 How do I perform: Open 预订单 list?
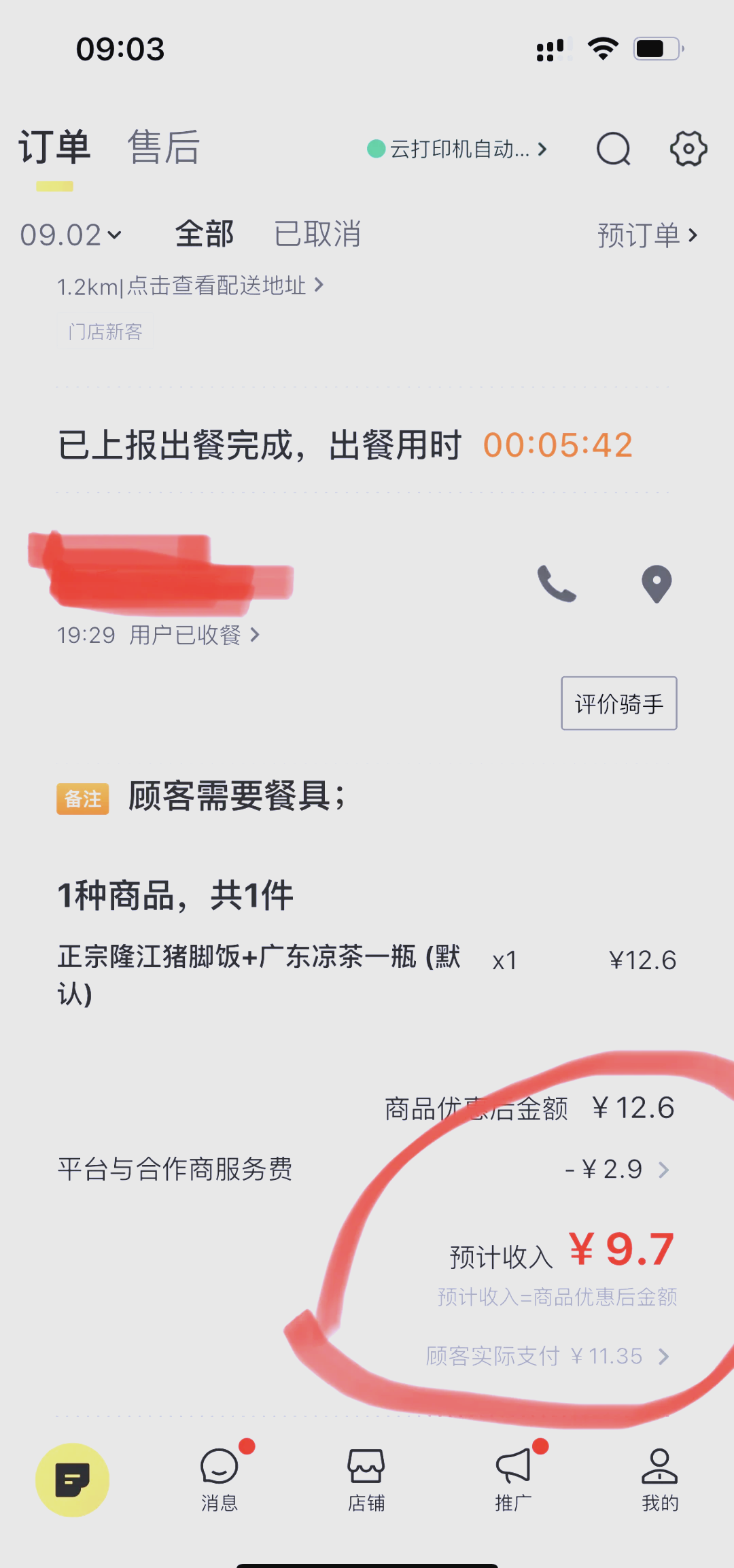pos(646,235)
